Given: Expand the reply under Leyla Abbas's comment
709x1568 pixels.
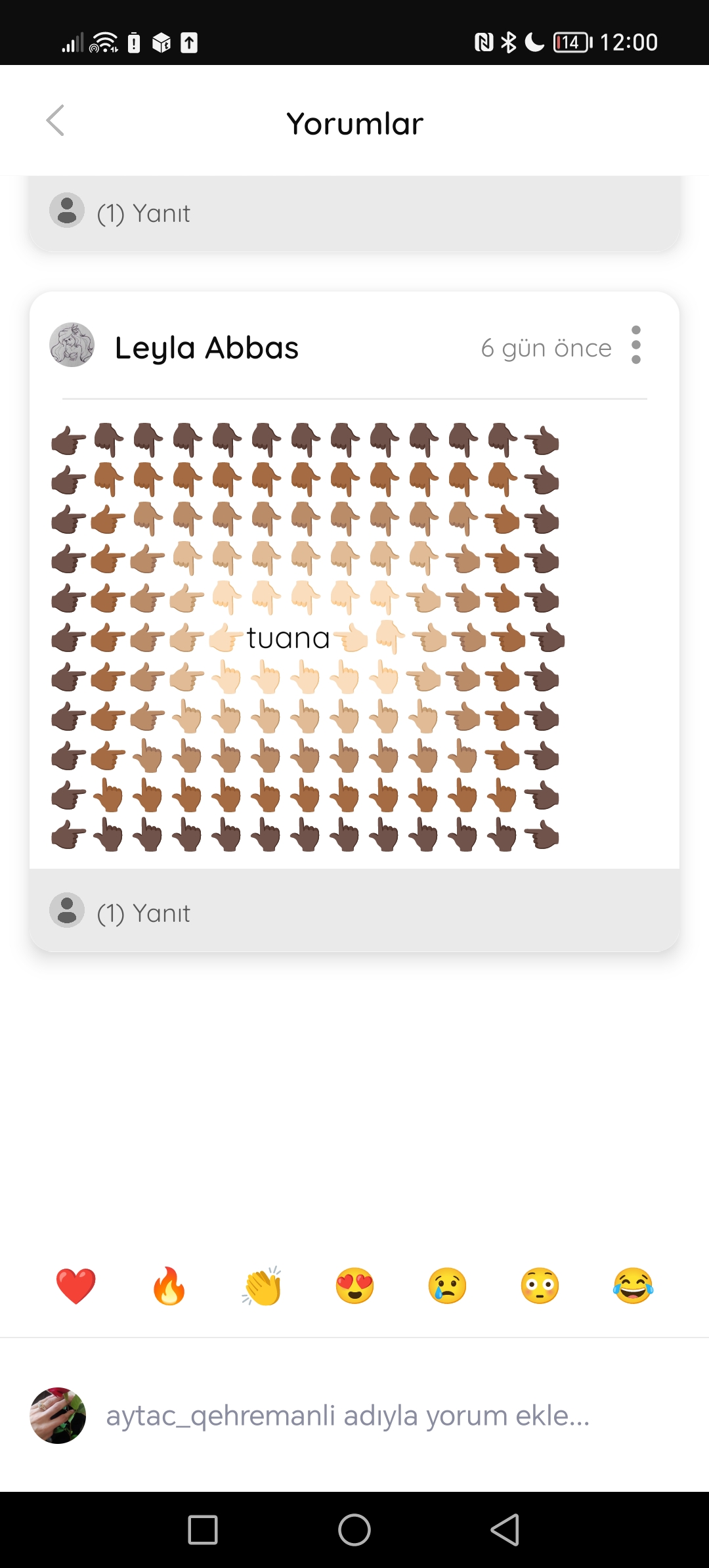Looking at the screenshot, I should (144, 913).
